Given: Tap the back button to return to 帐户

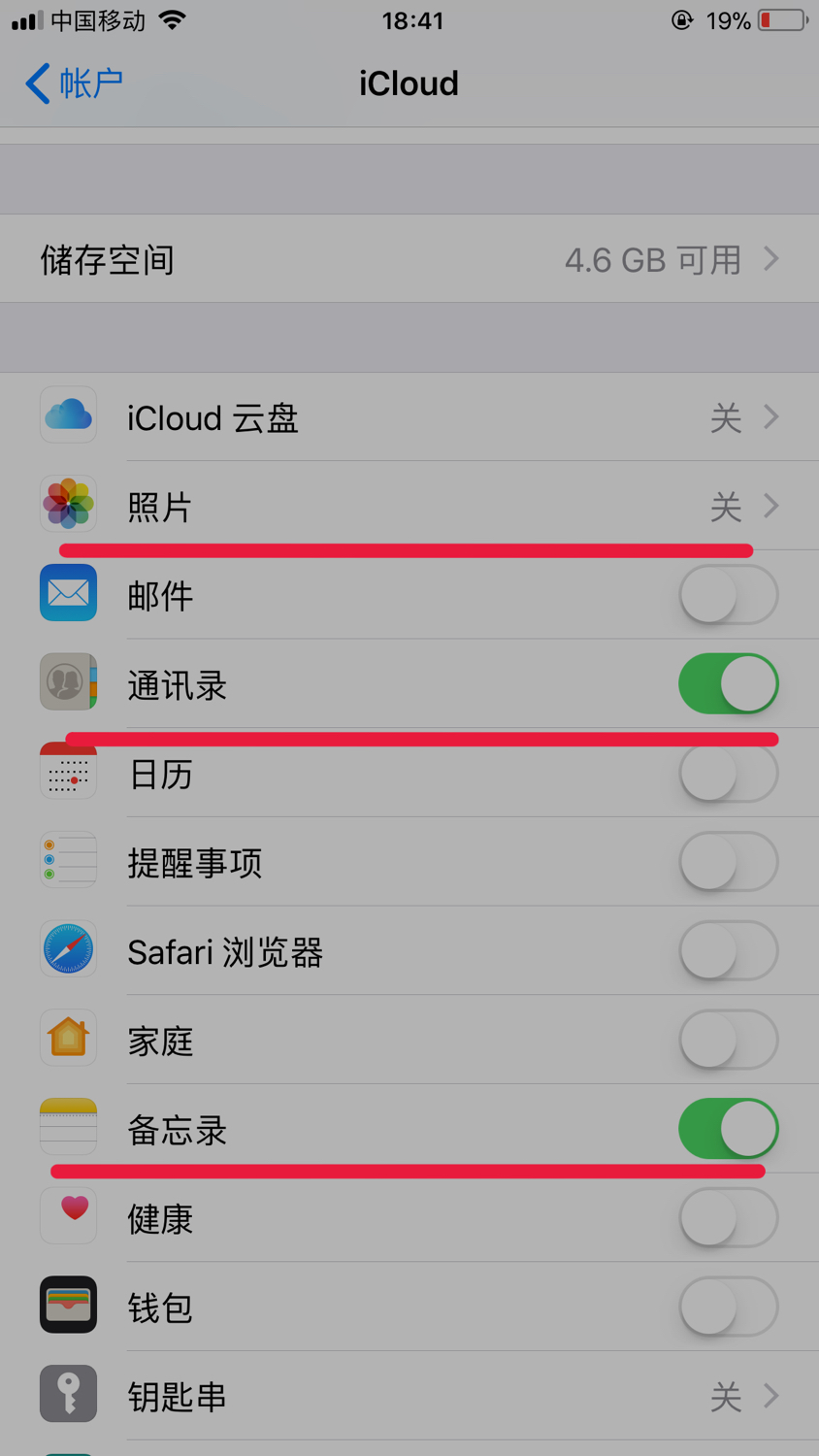Looking at the screenshot, I should [x=73, y=83].
